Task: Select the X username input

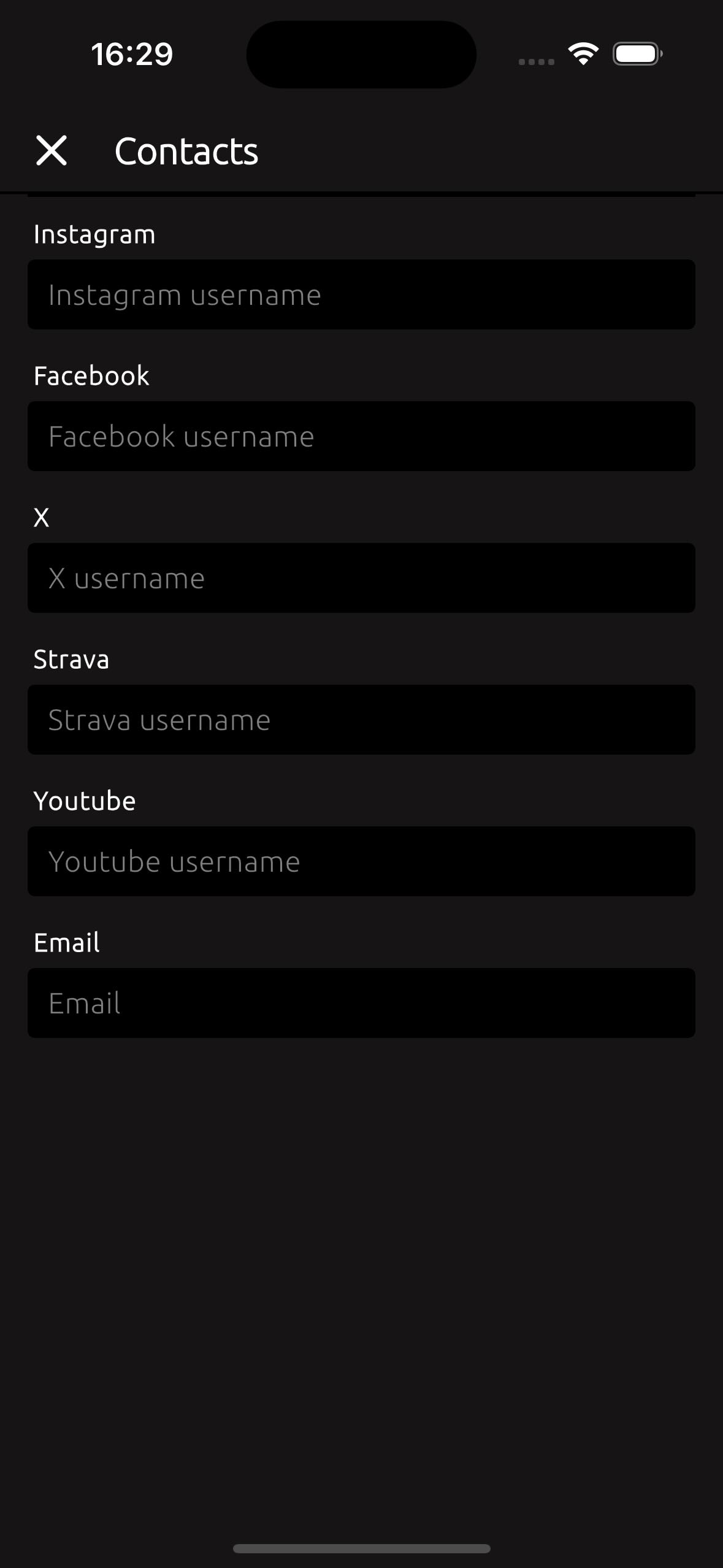Action: [361, 578]
